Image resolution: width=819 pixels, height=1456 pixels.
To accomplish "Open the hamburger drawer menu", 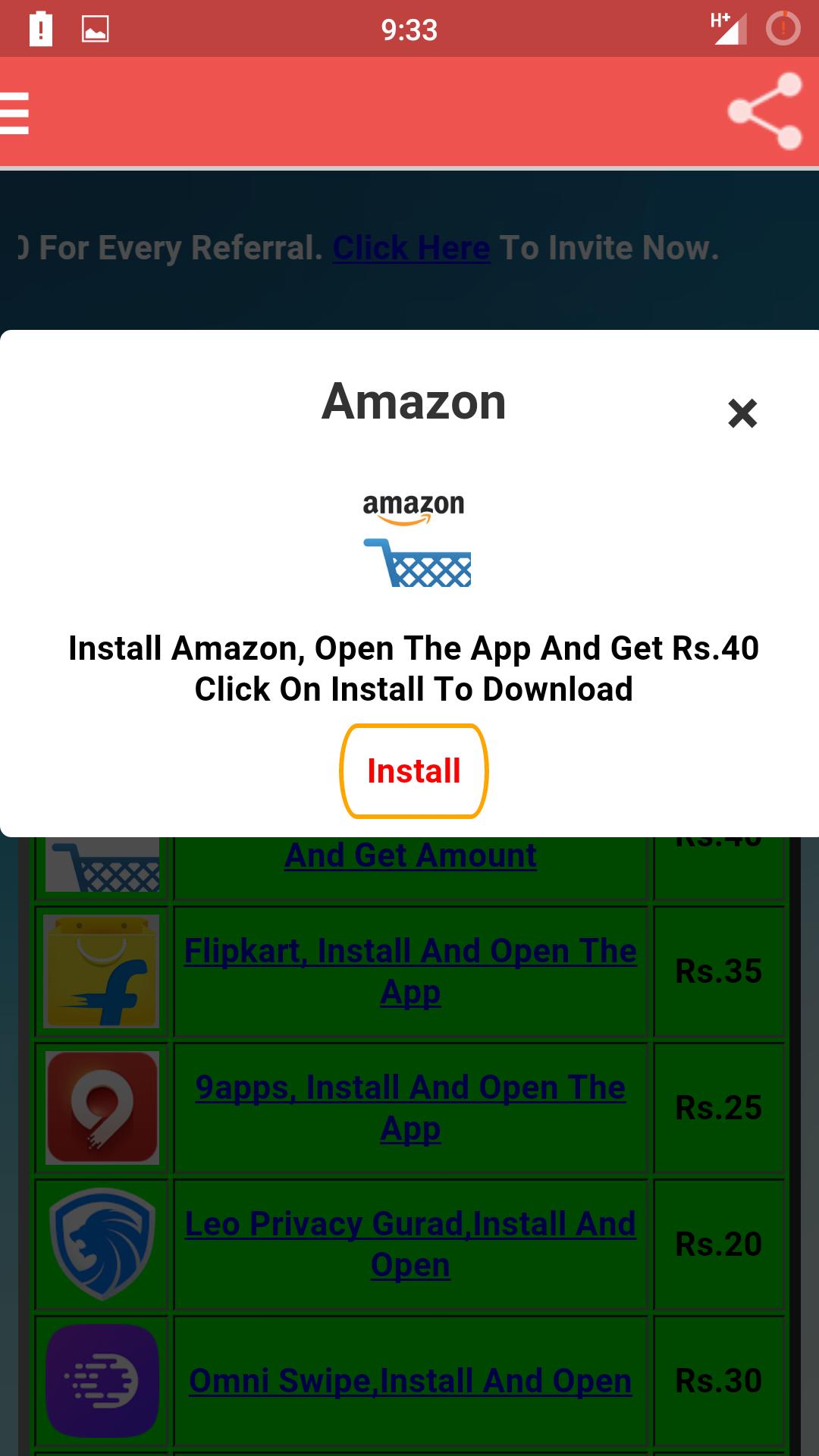I will point(15,113).
